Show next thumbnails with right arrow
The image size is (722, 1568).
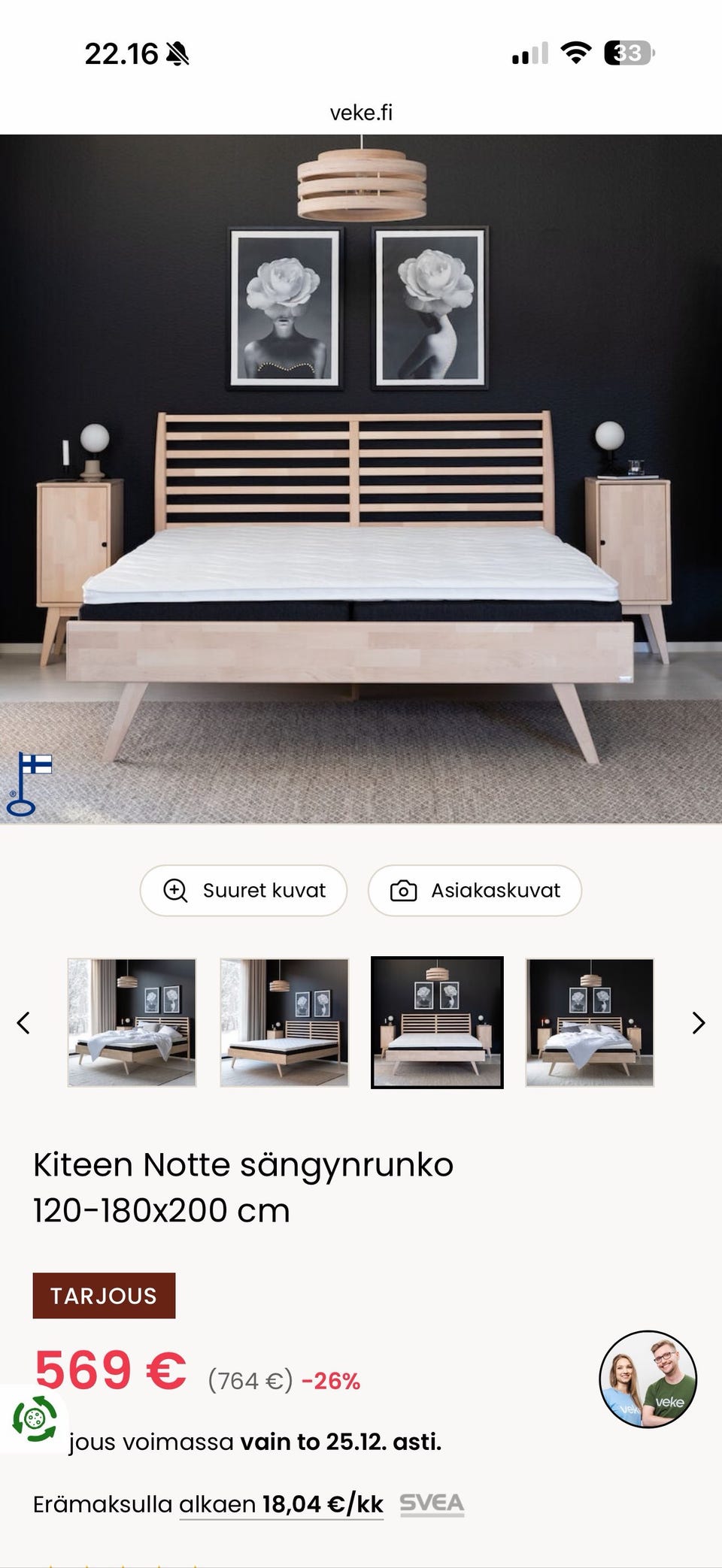pyautogui.click(x=698, y=1023)
